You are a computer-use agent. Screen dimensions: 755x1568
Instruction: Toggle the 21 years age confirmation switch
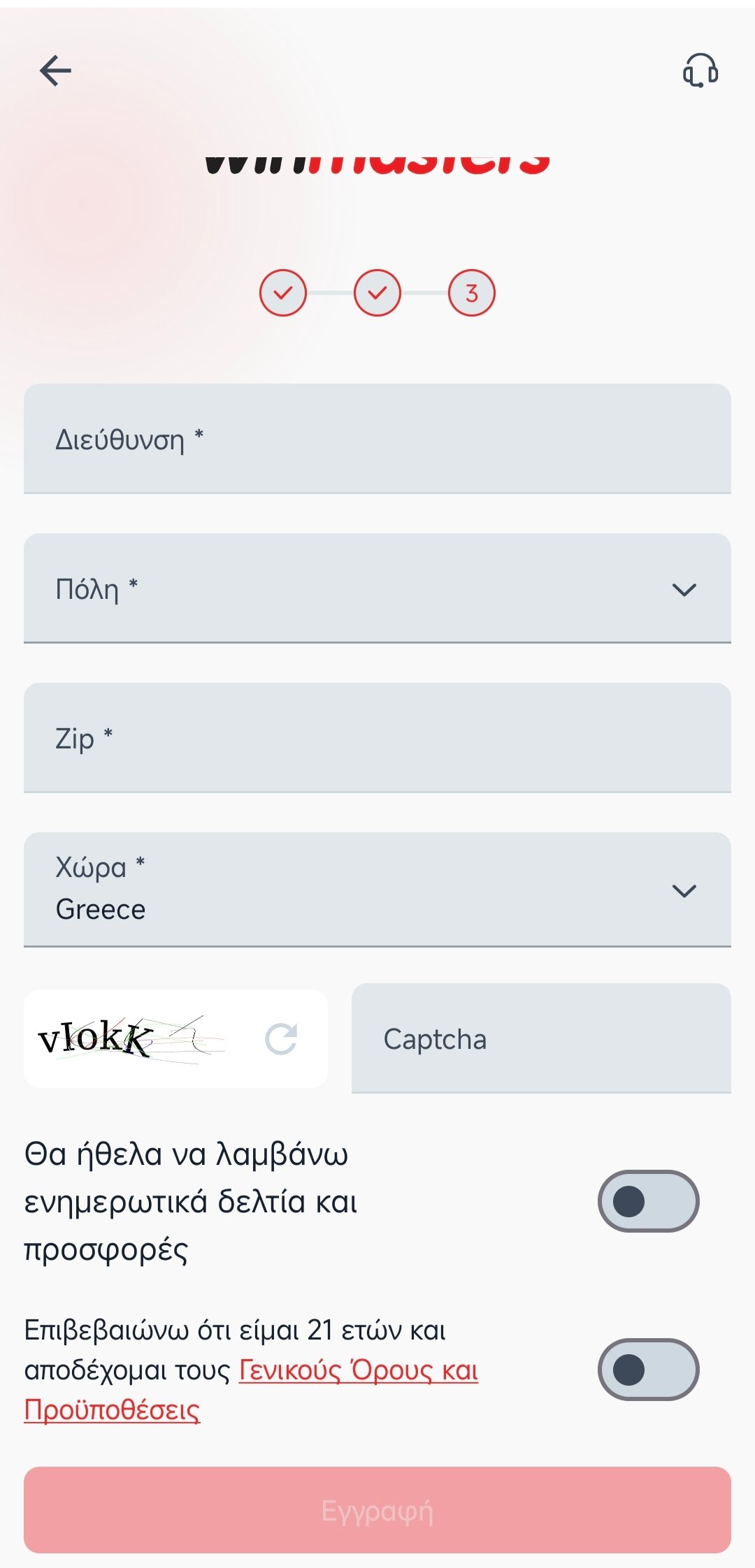[649, 1370]
